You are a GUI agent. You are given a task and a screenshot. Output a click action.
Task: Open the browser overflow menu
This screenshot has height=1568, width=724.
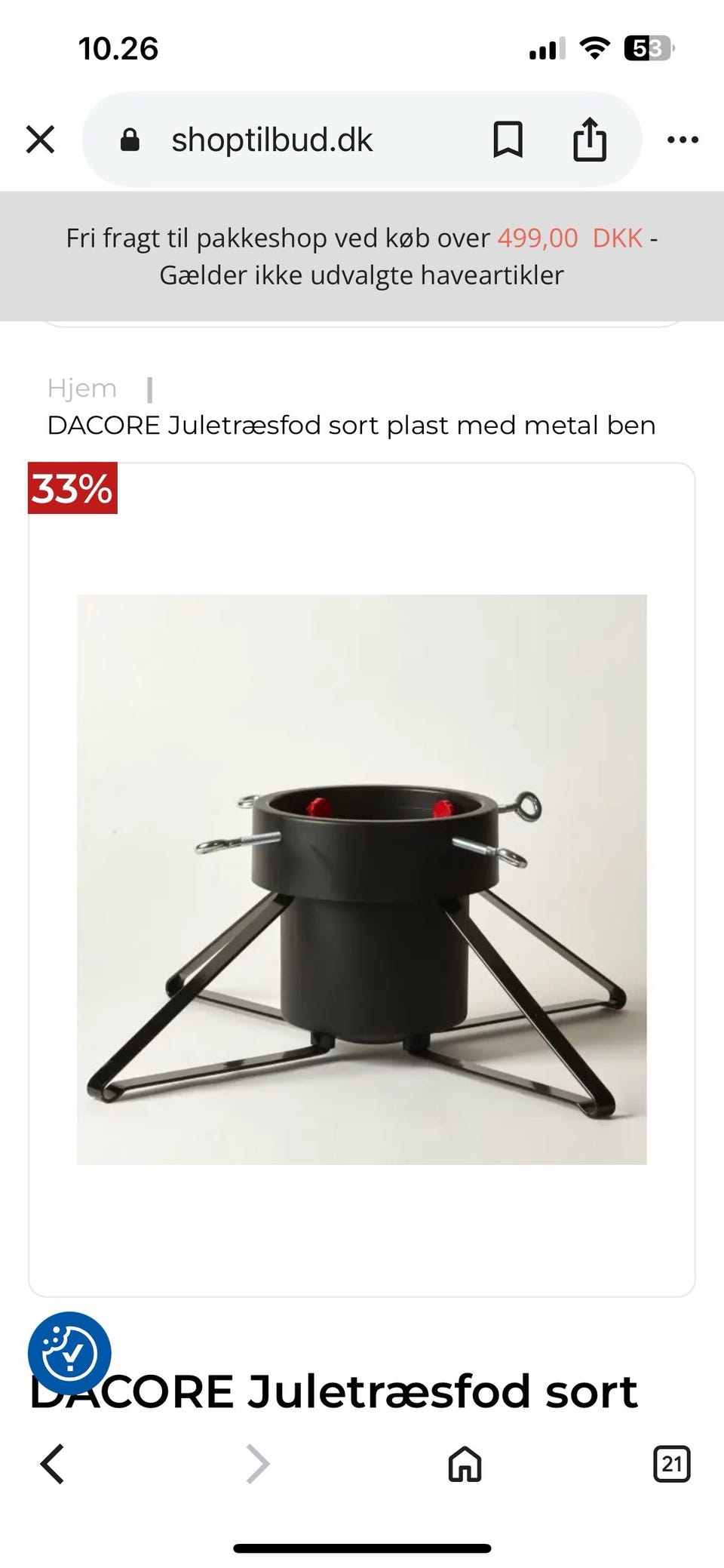(683, 140)
